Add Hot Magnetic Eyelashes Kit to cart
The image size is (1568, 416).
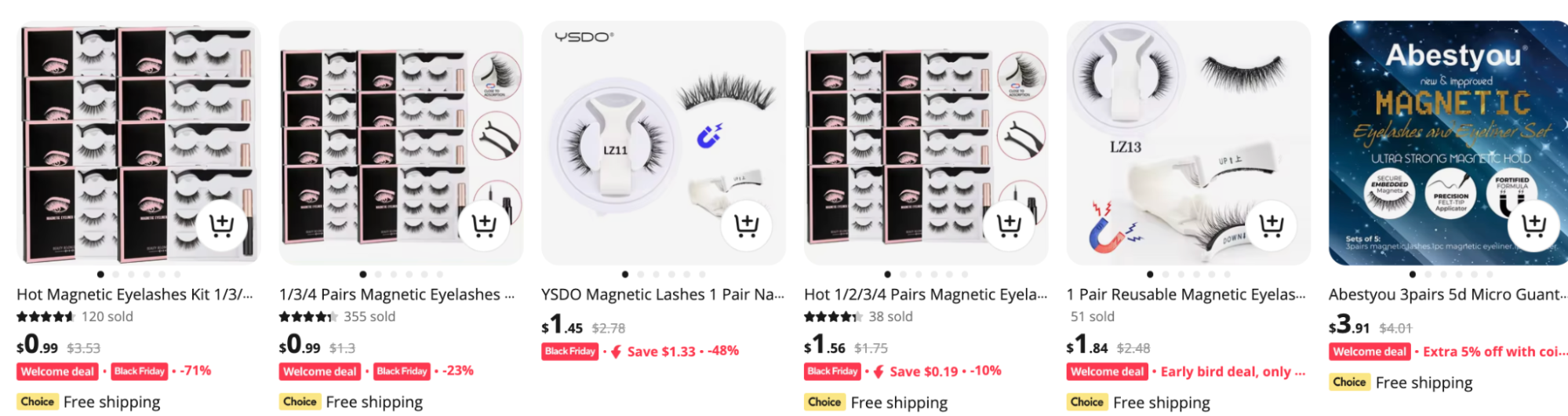coord(222,225)
